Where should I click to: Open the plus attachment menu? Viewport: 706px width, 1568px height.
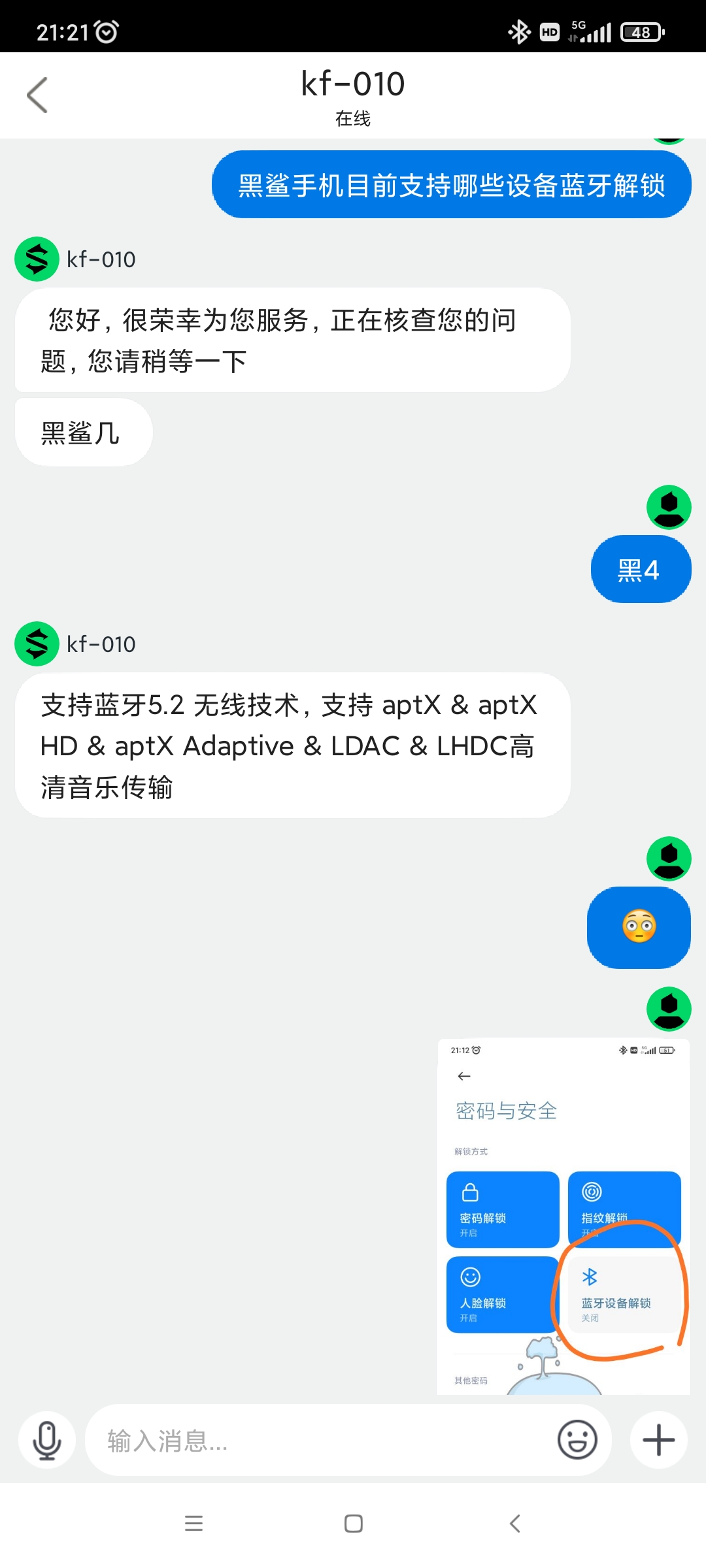pyautogui.click(x=658, y=1440)
